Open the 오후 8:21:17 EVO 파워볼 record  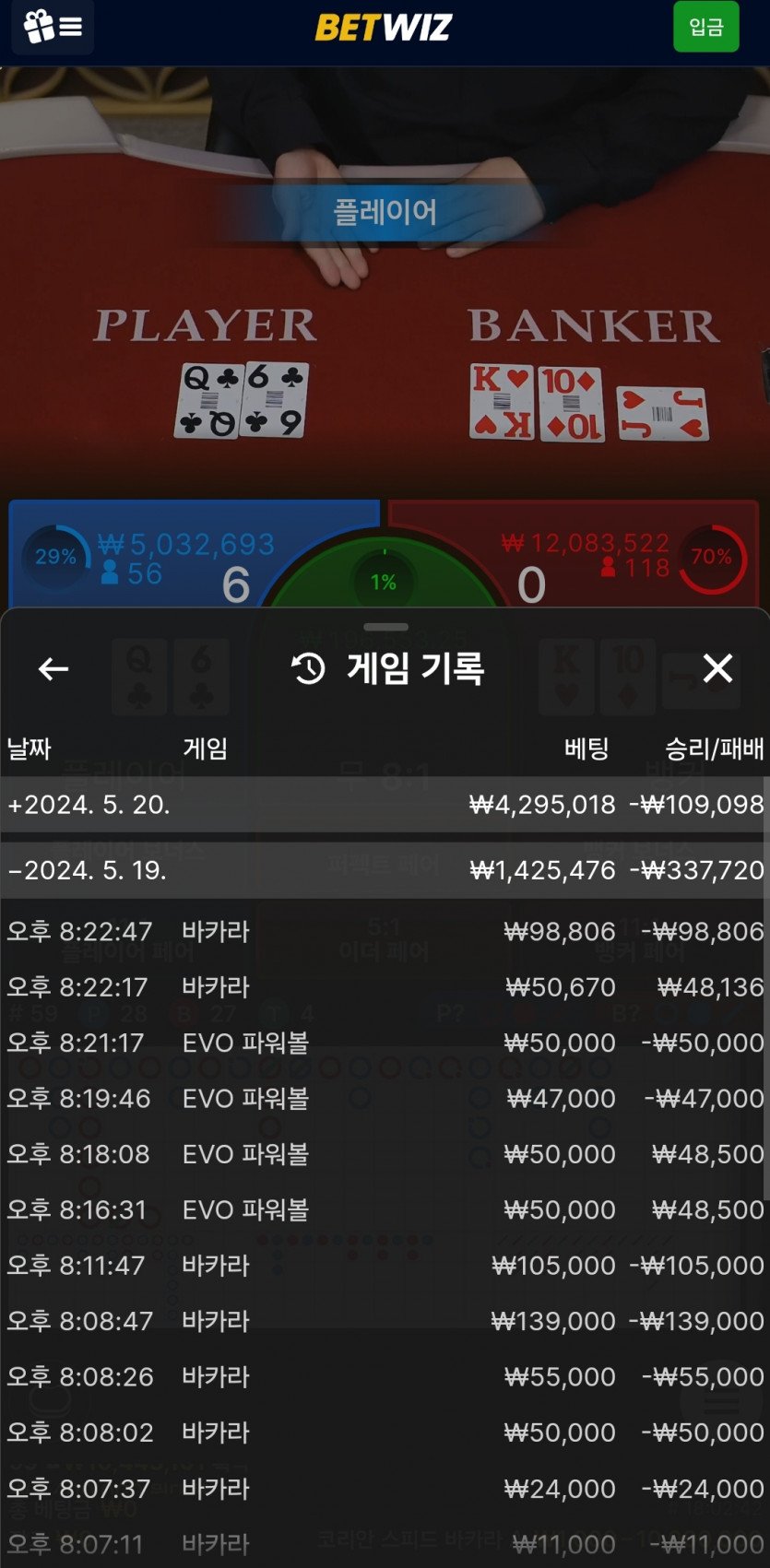pos(385,1043)
